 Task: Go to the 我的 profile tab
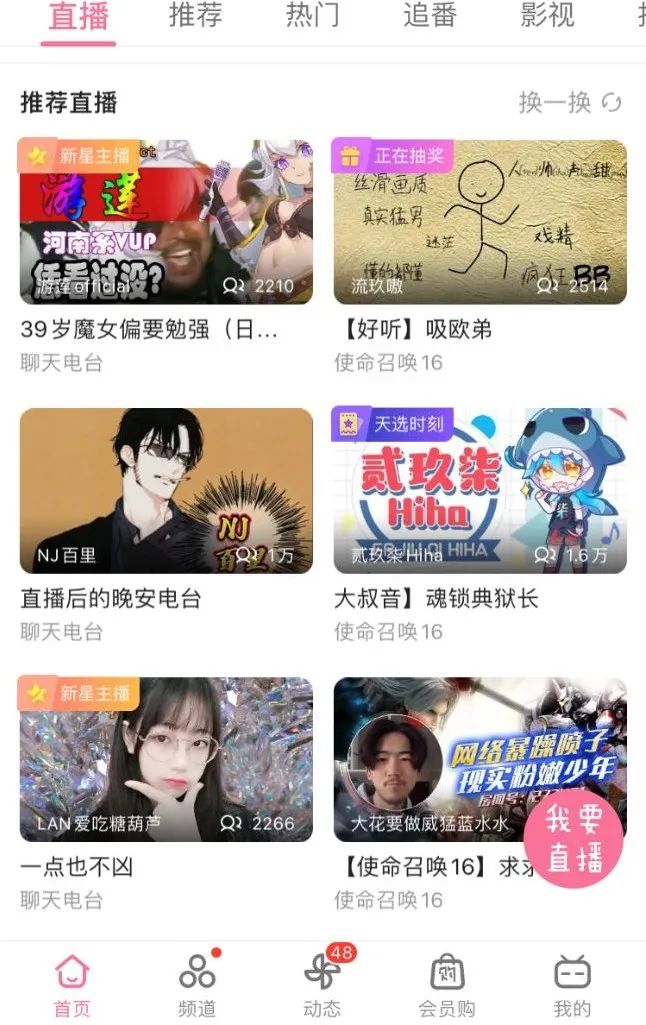[x=572, y=983]
